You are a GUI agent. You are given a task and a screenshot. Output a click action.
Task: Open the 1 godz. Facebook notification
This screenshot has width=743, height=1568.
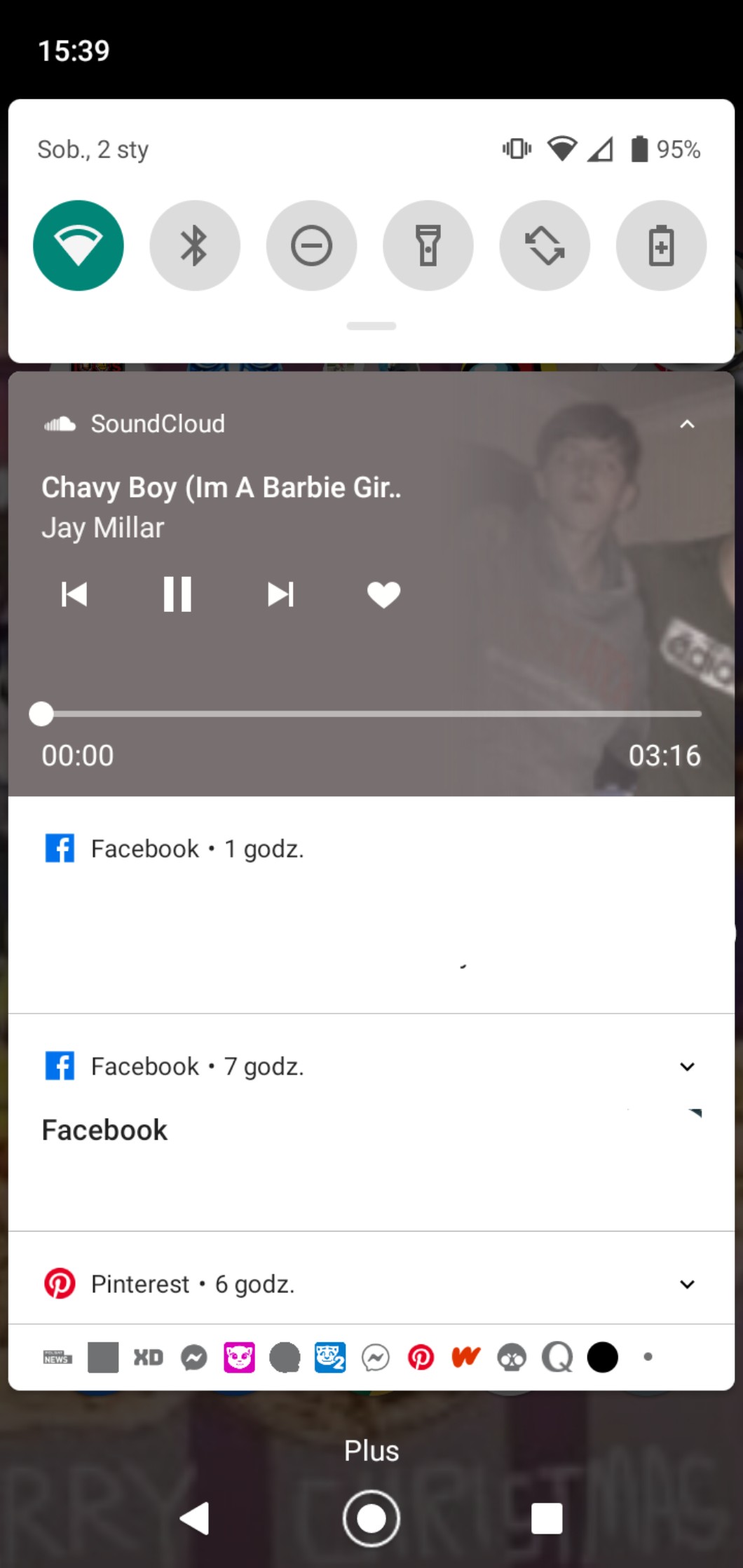coord(371,904)
